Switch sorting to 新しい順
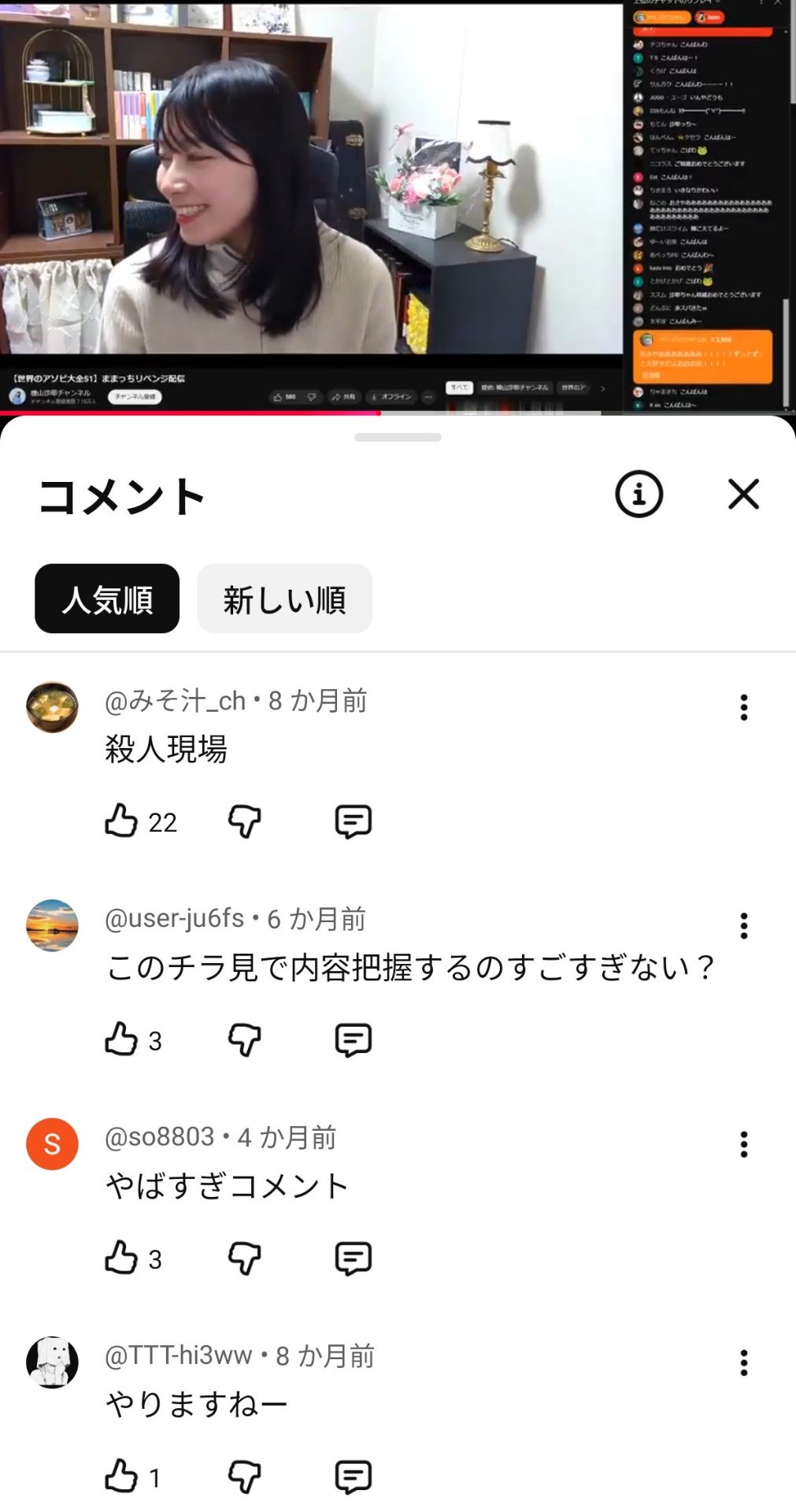 pyautogui.click(x=284, y=598)
